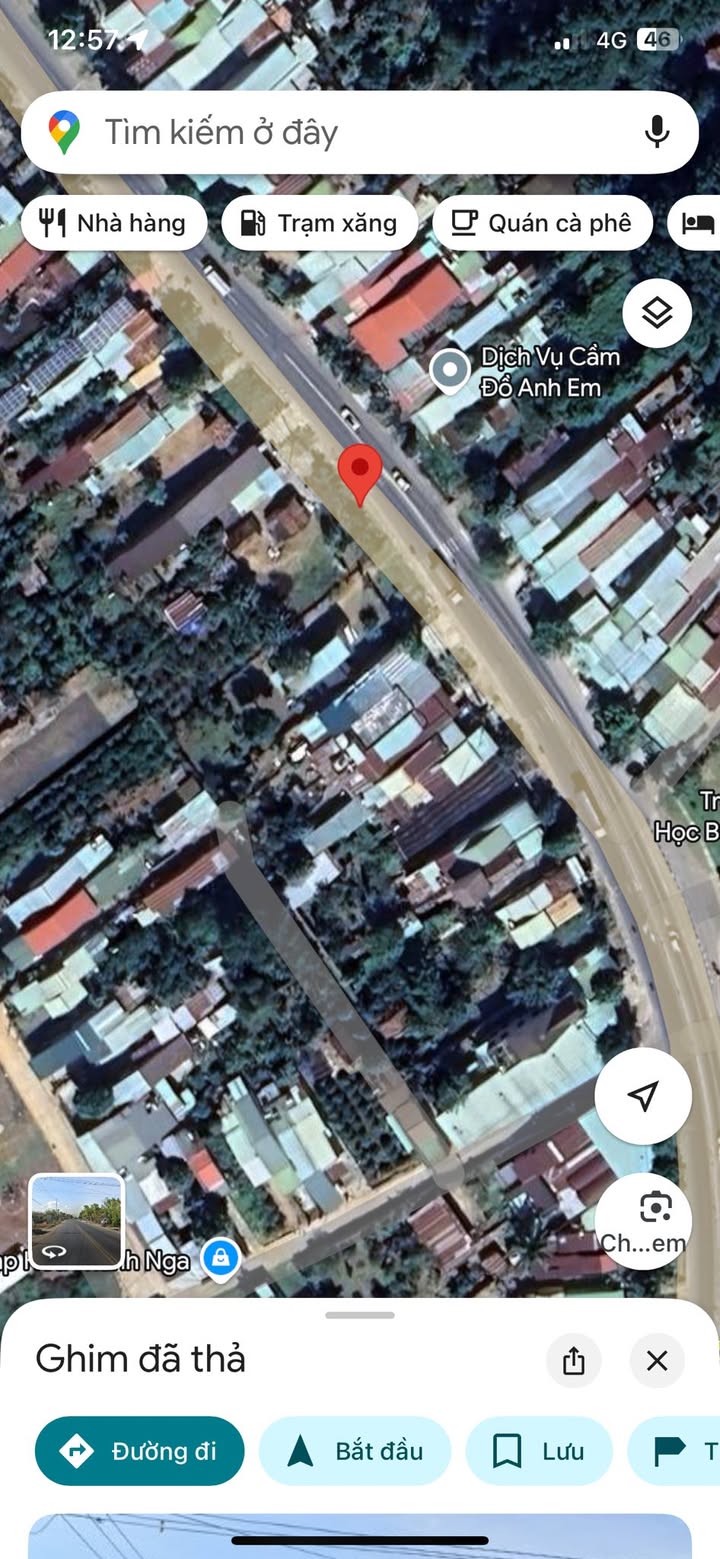The height and width of the screenshot is (1559, 720).
Task: Open the "Tìm kiếm ở đây" search box
Action: [359, 132]
